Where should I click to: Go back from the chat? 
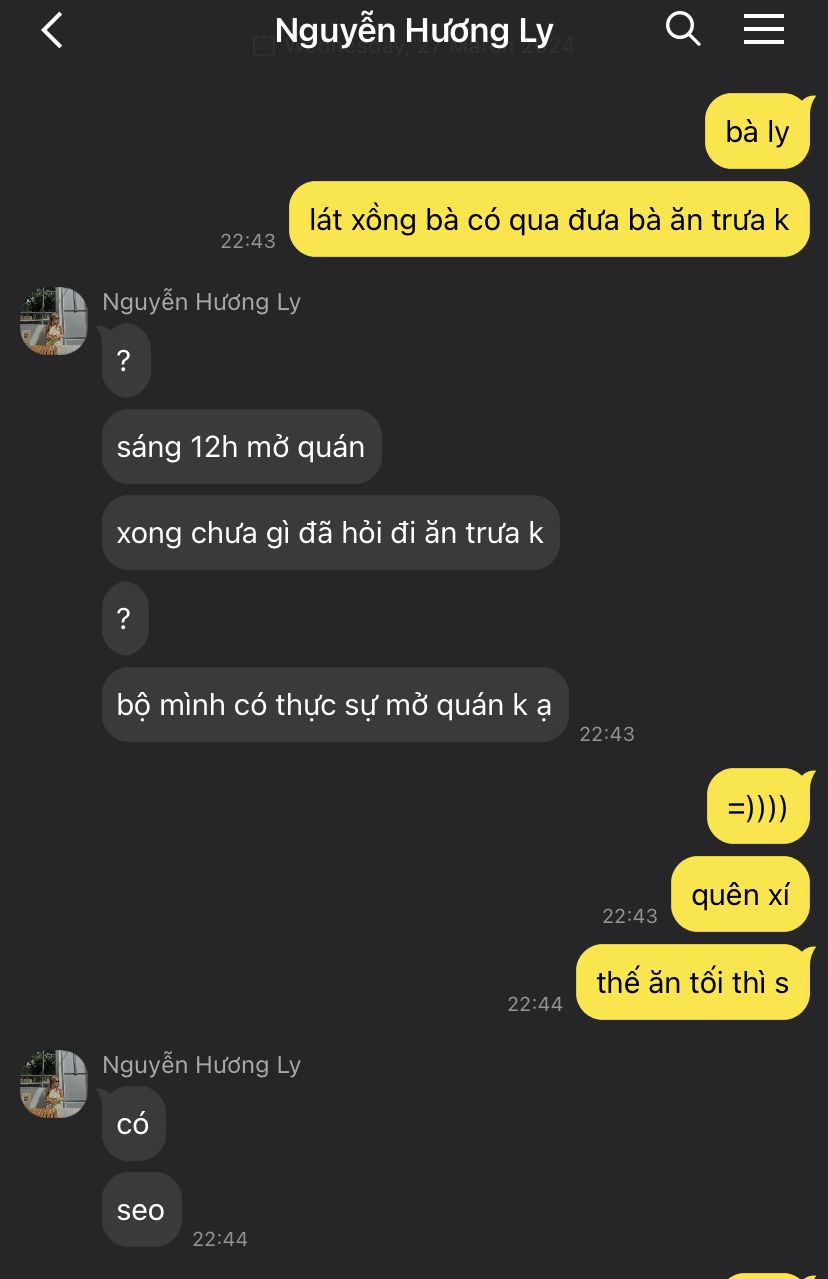52,31
